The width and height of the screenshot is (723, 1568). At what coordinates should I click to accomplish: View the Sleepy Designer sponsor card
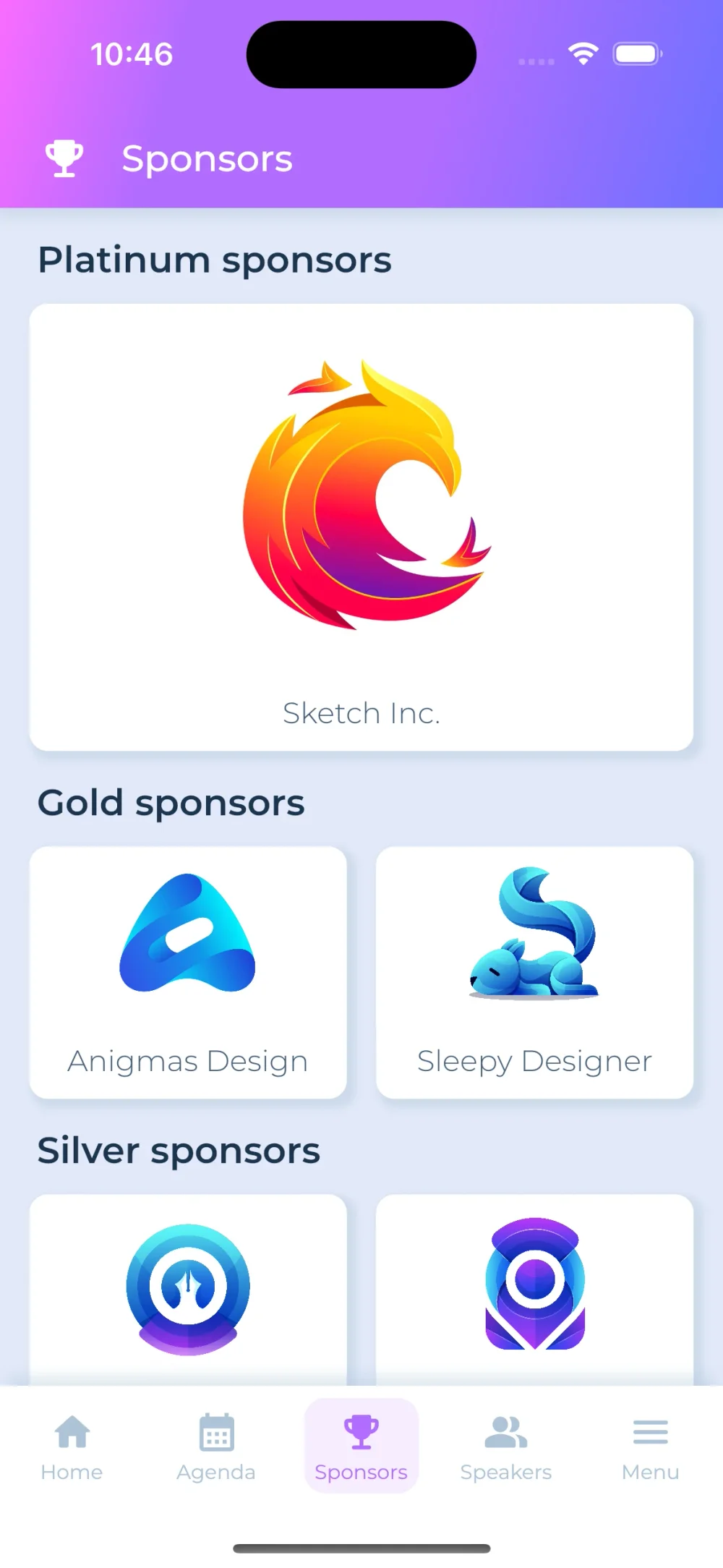(534, 971)
